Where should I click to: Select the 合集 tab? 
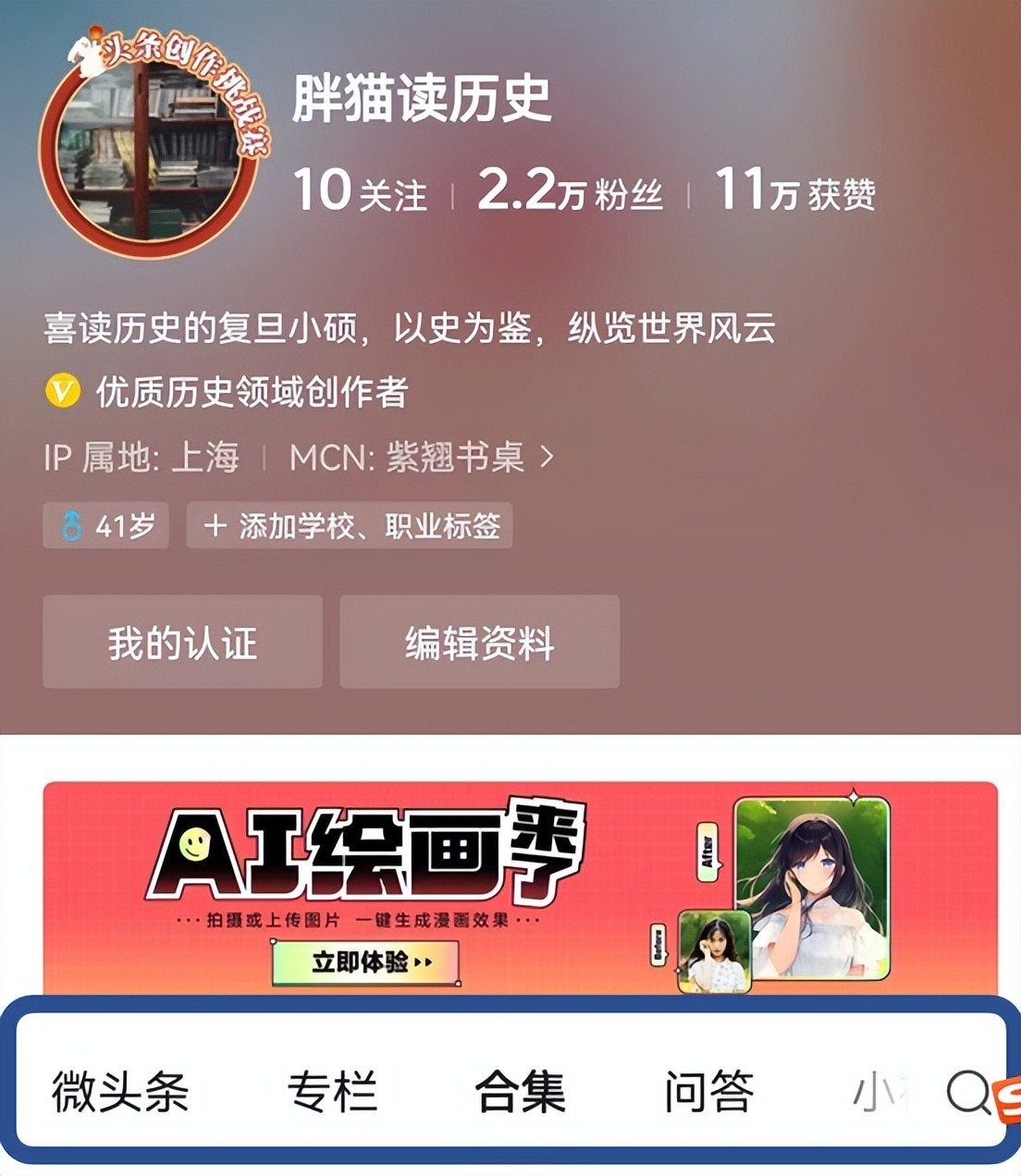point(520,1092)
